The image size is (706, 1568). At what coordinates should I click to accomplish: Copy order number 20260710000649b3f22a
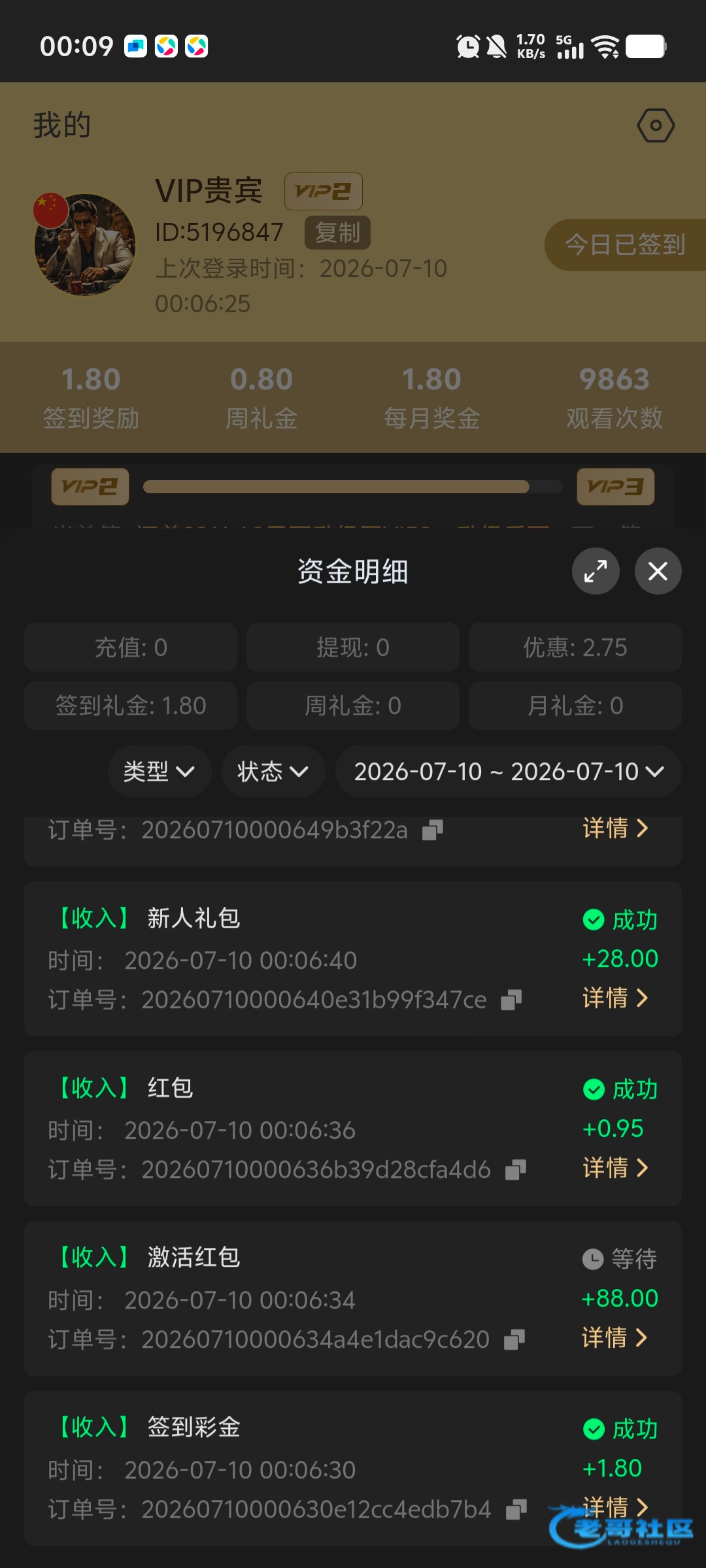(x=433, y=830)
